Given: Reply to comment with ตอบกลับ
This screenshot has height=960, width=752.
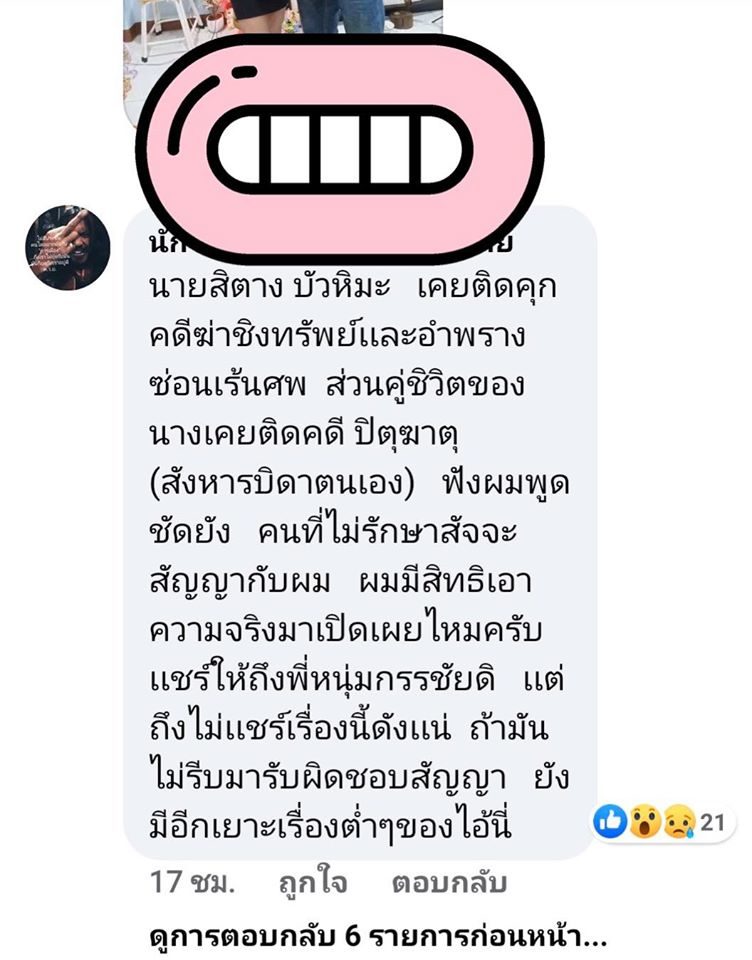Looking at the screenshot, I should (449, 884).
